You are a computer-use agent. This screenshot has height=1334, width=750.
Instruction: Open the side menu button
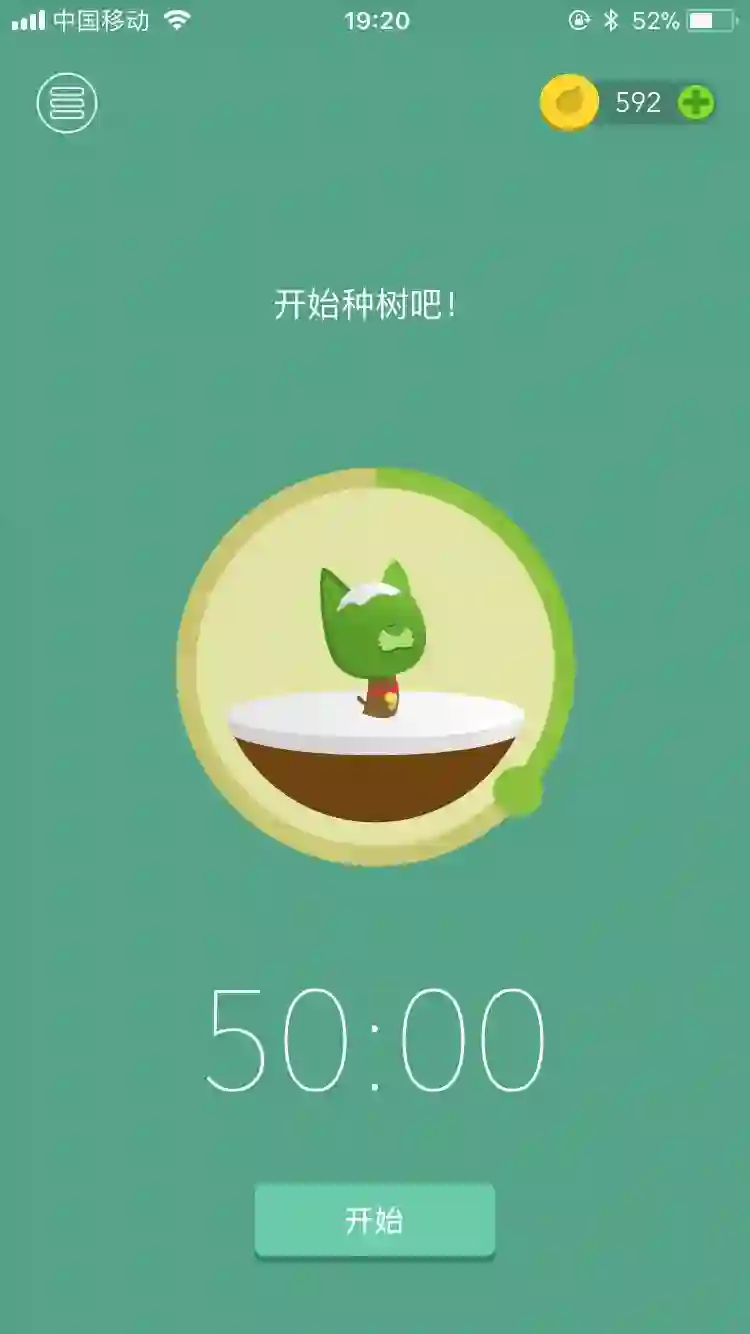(x=67, y=102)
